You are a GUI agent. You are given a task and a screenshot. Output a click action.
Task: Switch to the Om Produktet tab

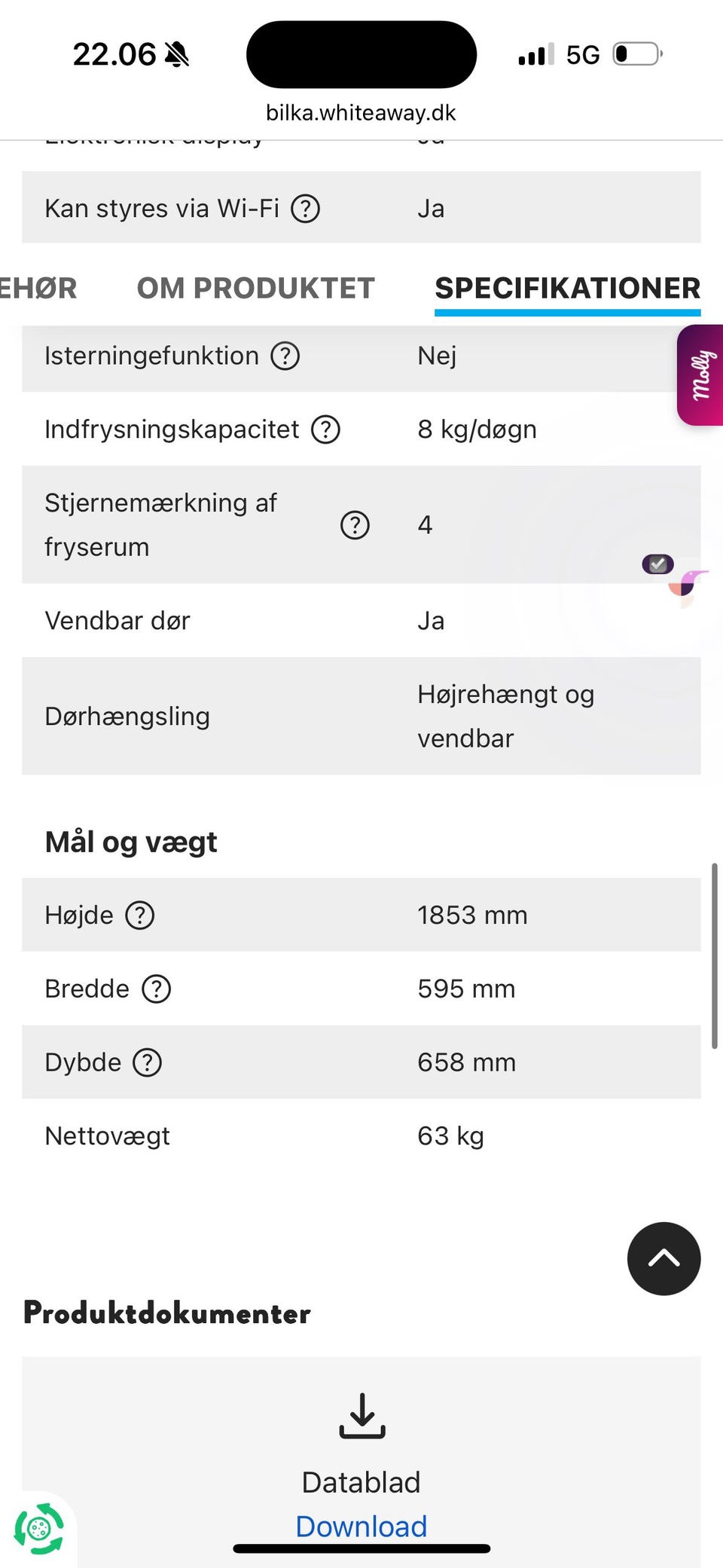(x=255, y=289)
